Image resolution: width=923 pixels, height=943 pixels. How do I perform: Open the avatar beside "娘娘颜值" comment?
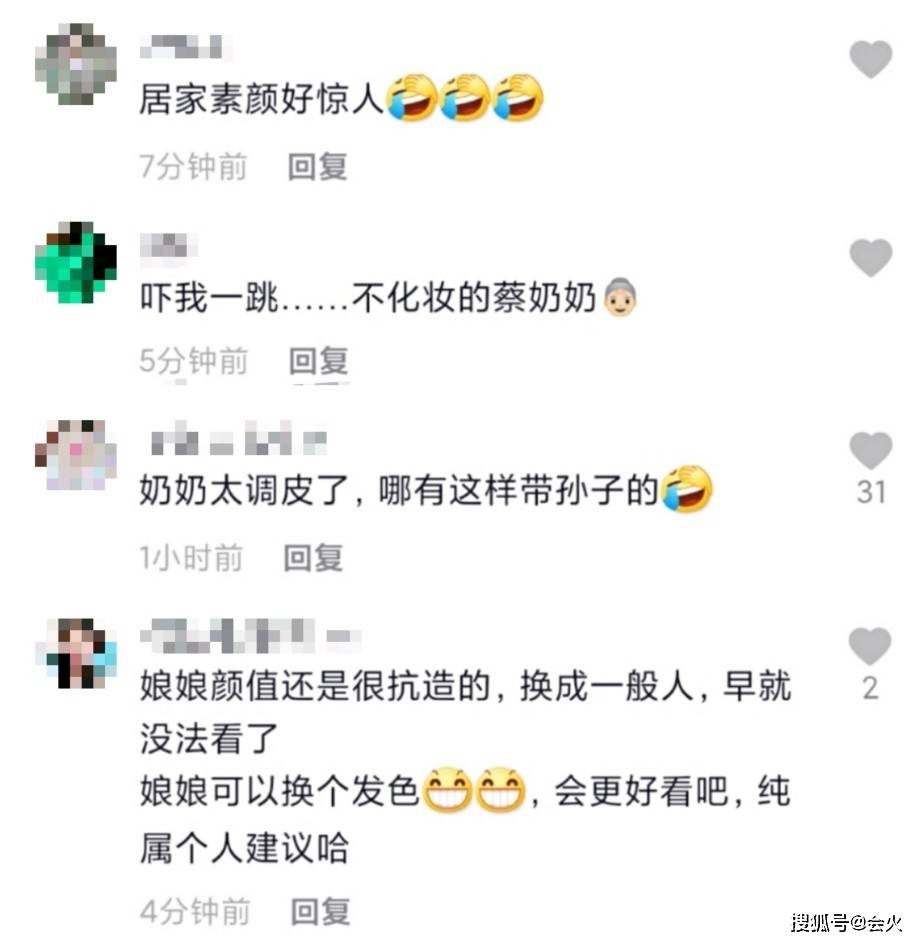[75, 652]
